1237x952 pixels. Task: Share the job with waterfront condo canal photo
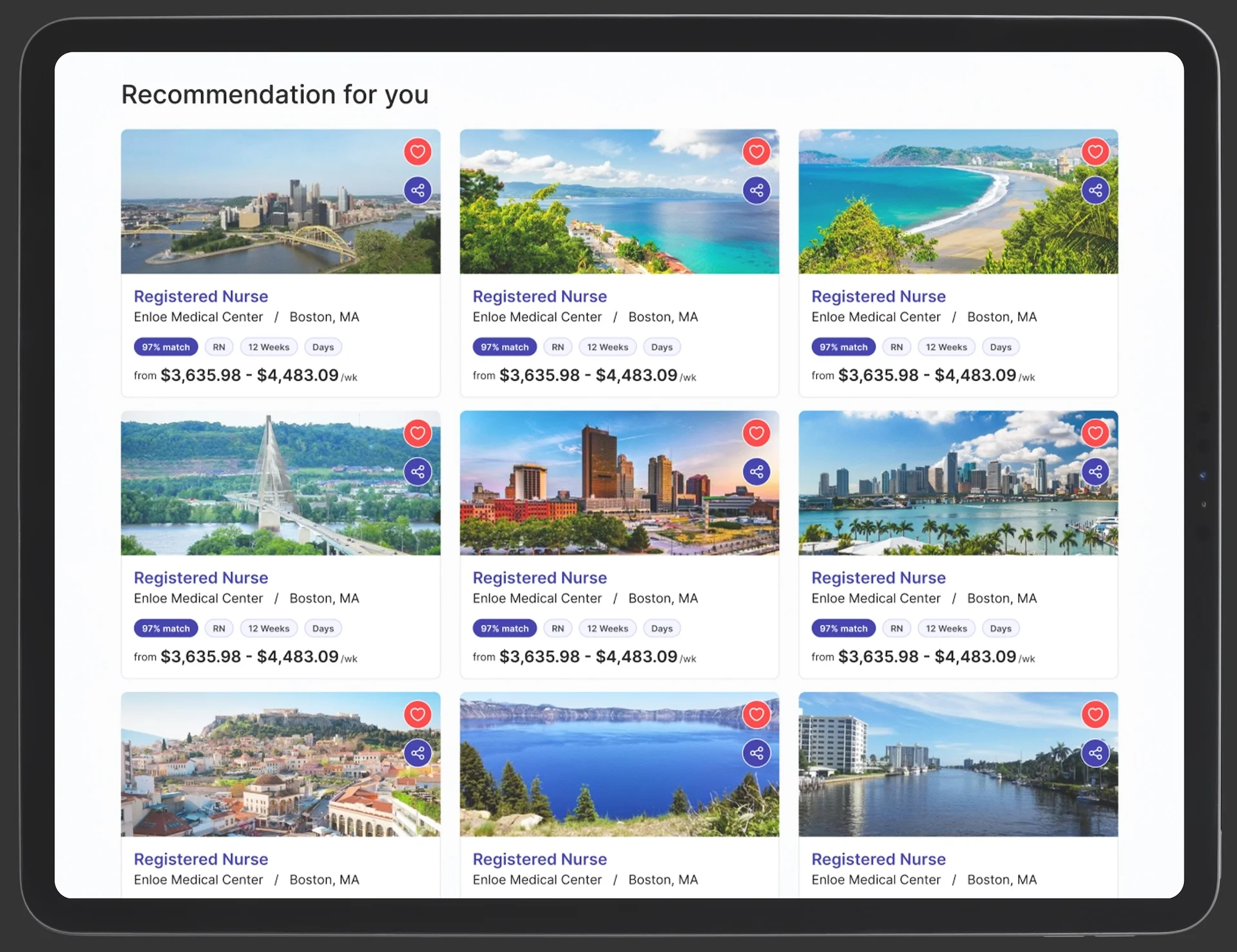[1095, 754]
